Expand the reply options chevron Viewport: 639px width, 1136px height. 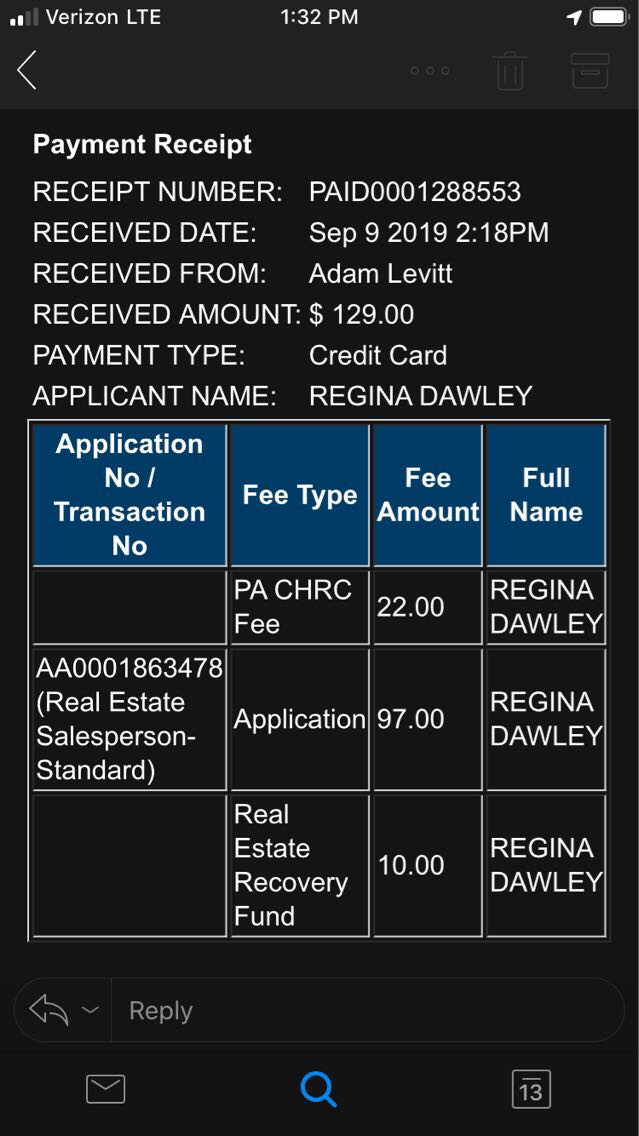point(90,1010)
